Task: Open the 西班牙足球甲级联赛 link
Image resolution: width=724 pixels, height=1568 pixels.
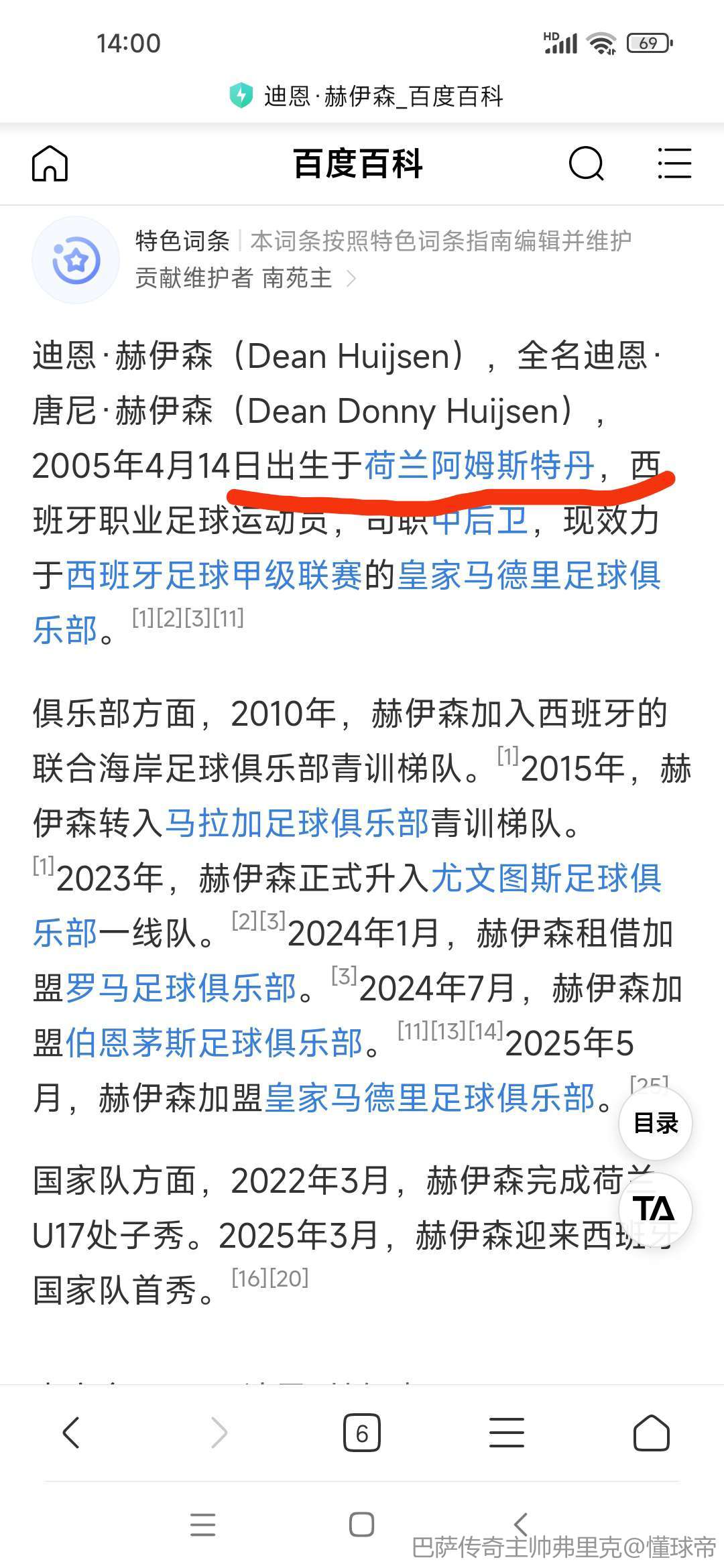Action: coord(214,576)
